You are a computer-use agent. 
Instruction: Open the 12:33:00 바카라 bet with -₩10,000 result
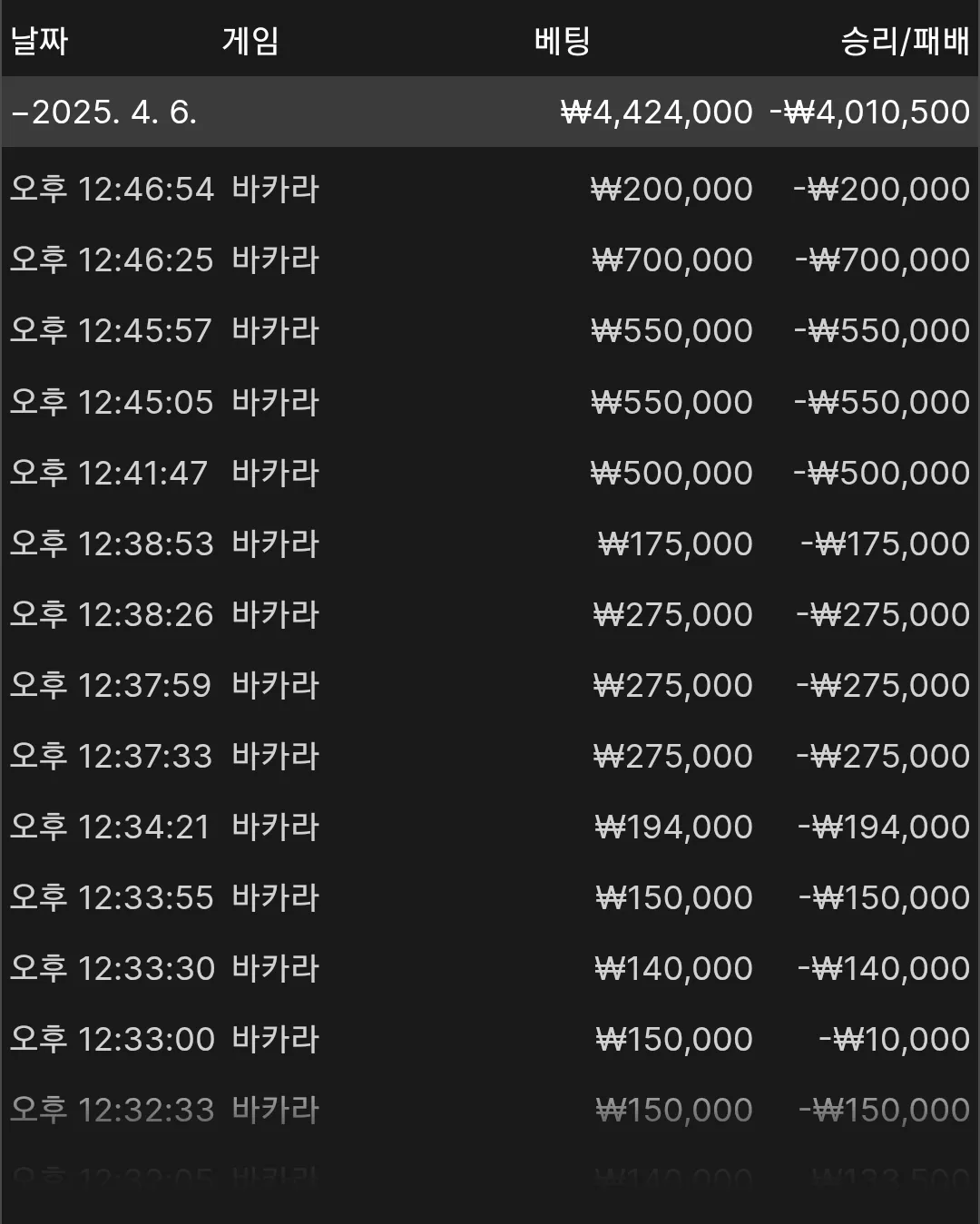490,1039
